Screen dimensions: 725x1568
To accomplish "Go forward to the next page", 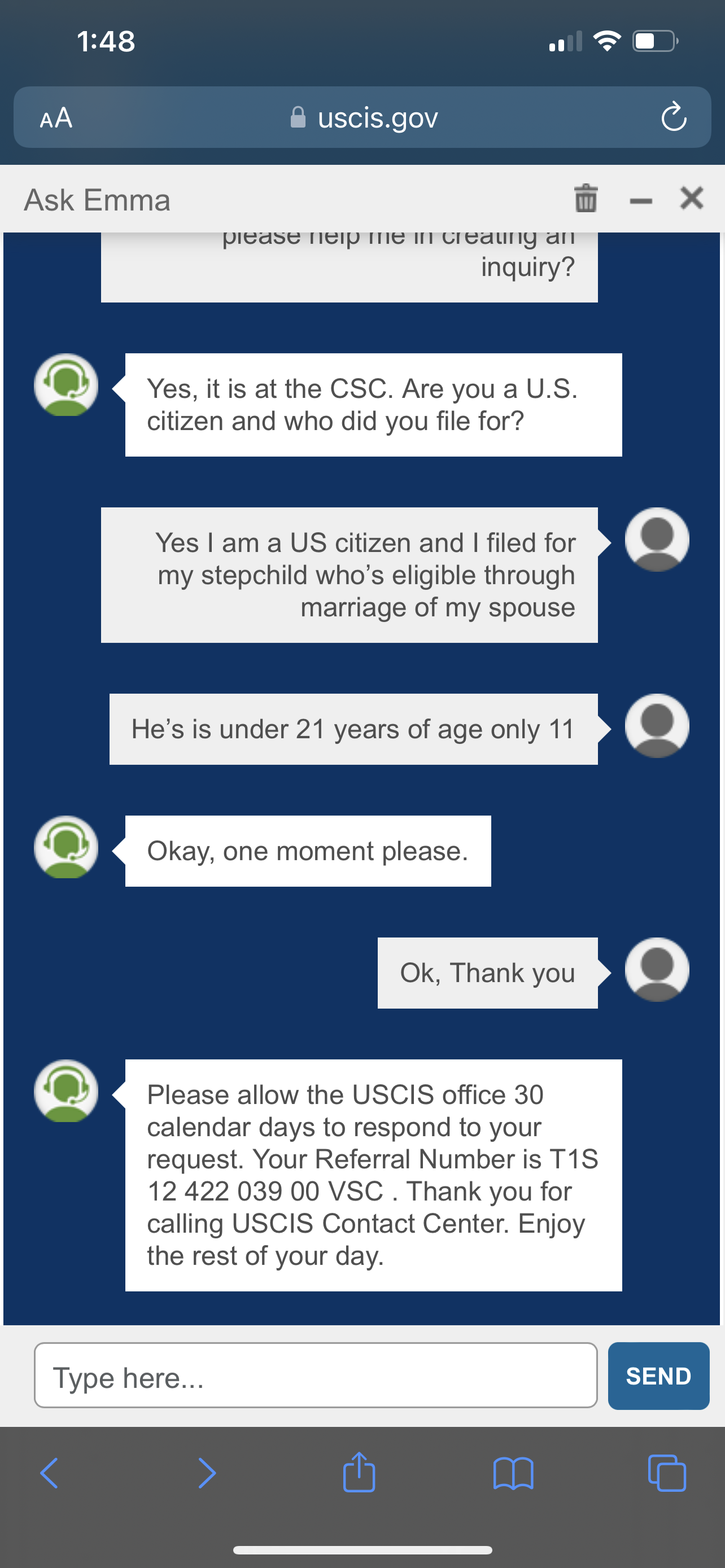I will pos(207,1473).
